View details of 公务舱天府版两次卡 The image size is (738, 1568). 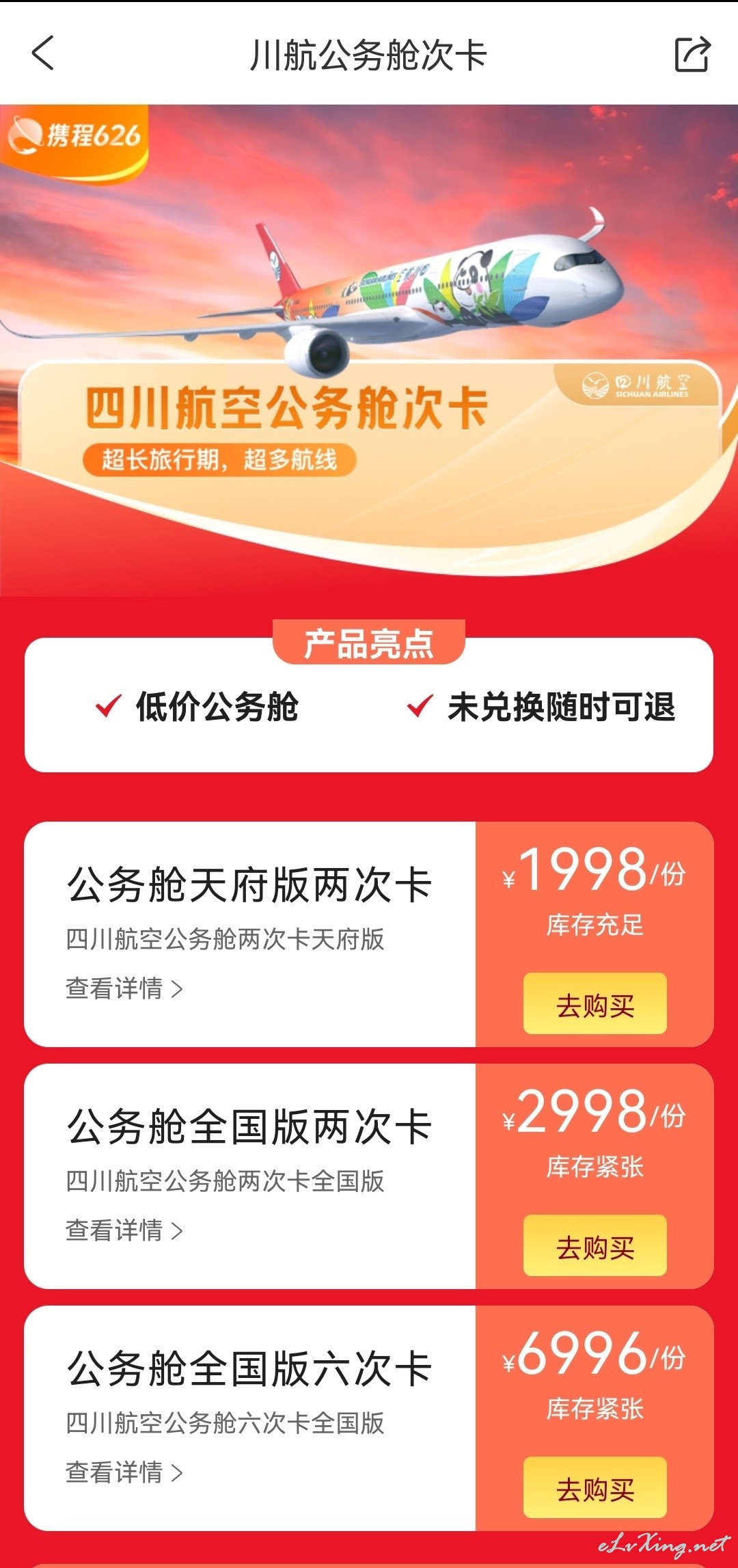(x=124, y=988)
